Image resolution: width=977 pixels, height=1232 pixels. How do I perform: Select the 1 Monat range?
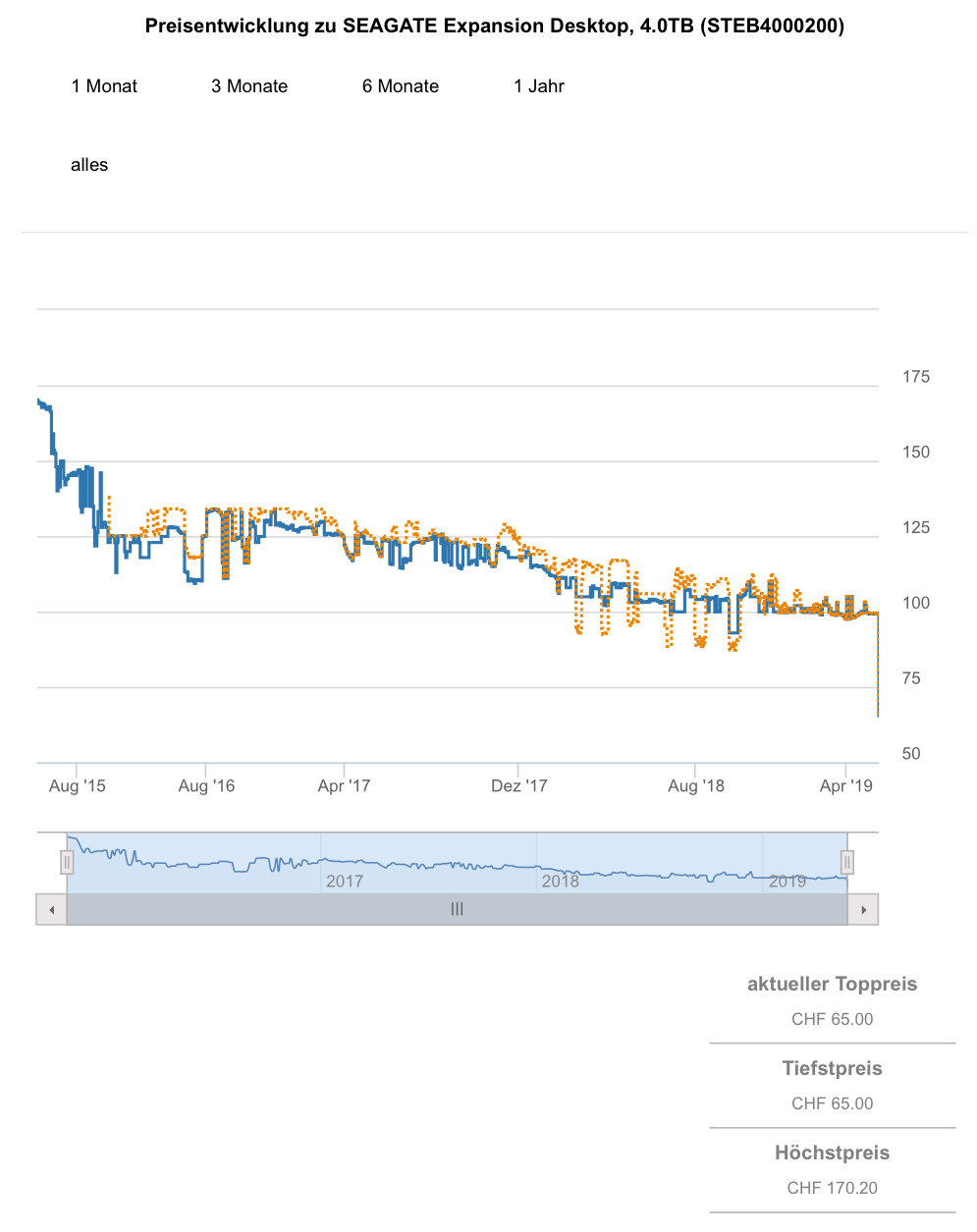pyautogui.click(x=104, y=86)
